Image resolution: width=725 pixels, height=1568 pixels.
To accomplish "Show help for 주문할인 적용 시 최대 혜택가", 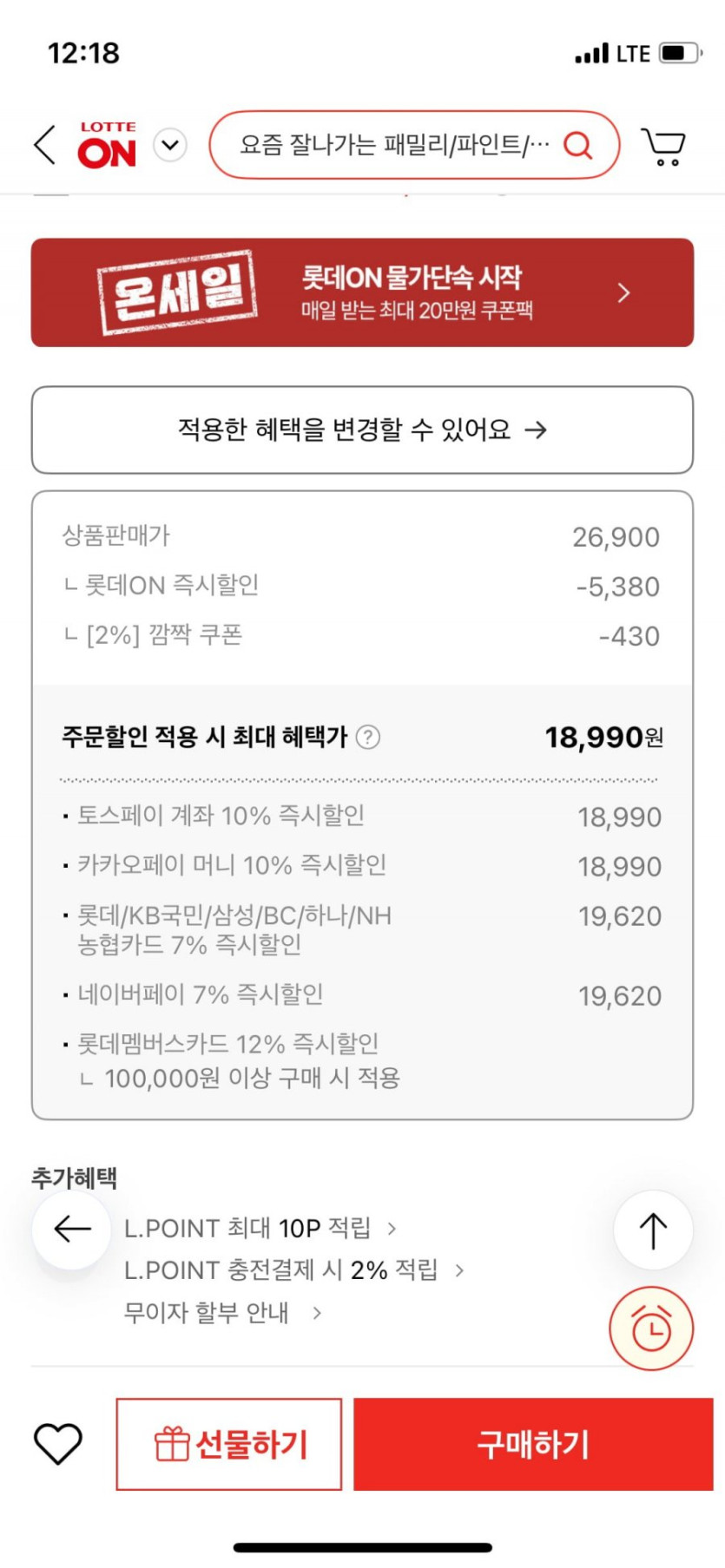I will (368, 737).
